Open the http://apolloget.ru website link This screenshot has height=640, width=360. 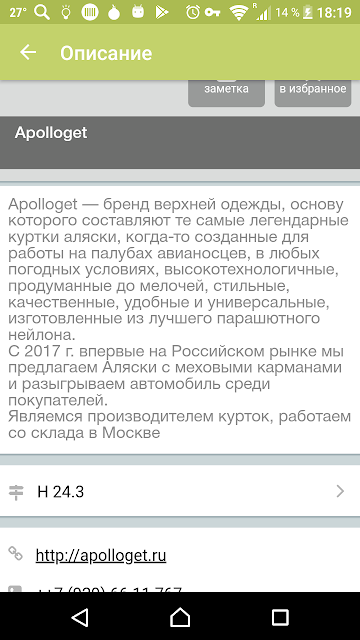click(101, 556)
